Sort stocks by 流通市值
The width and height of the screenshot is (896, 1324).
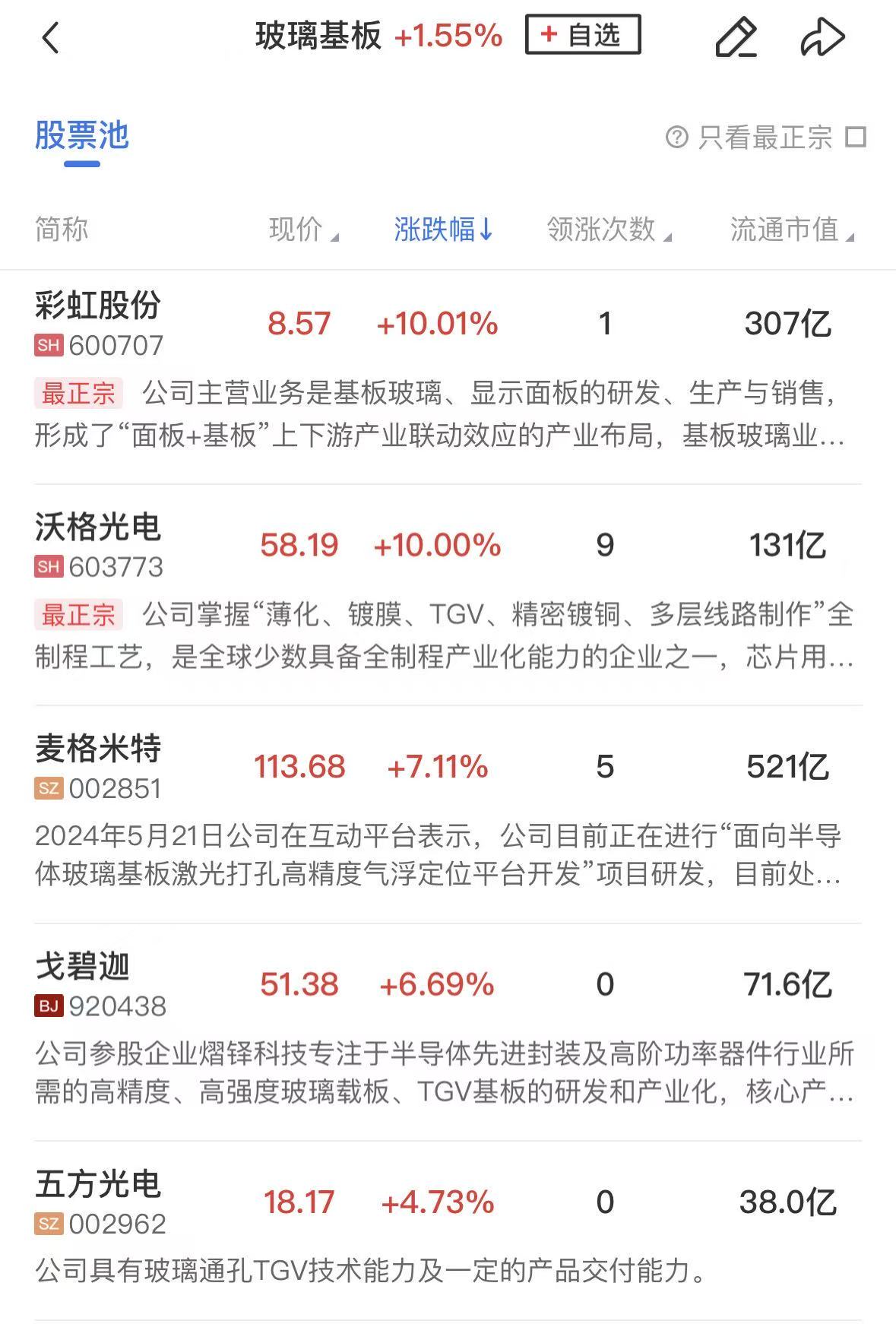791,229
